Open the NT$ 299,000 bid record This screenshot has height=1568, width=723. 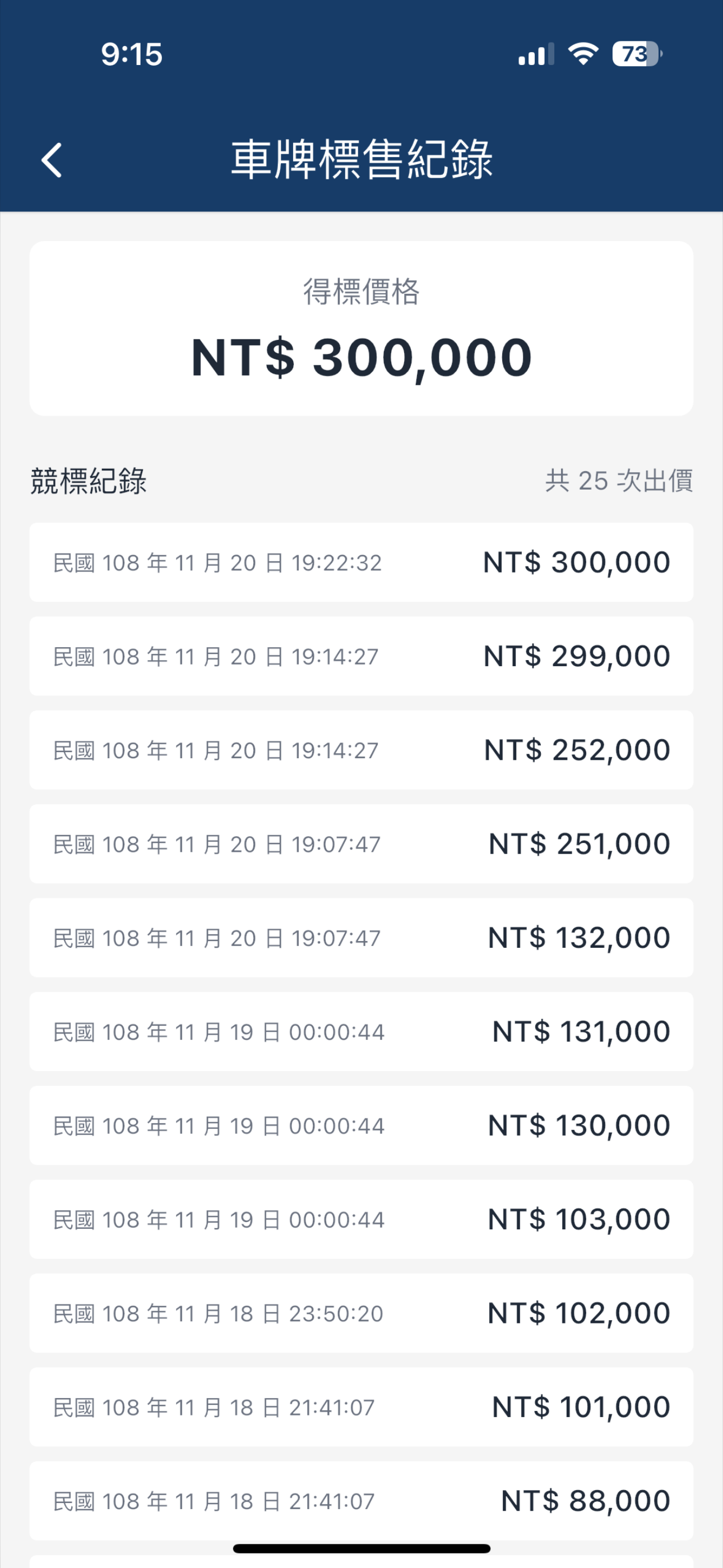click(x=361, y=656)
